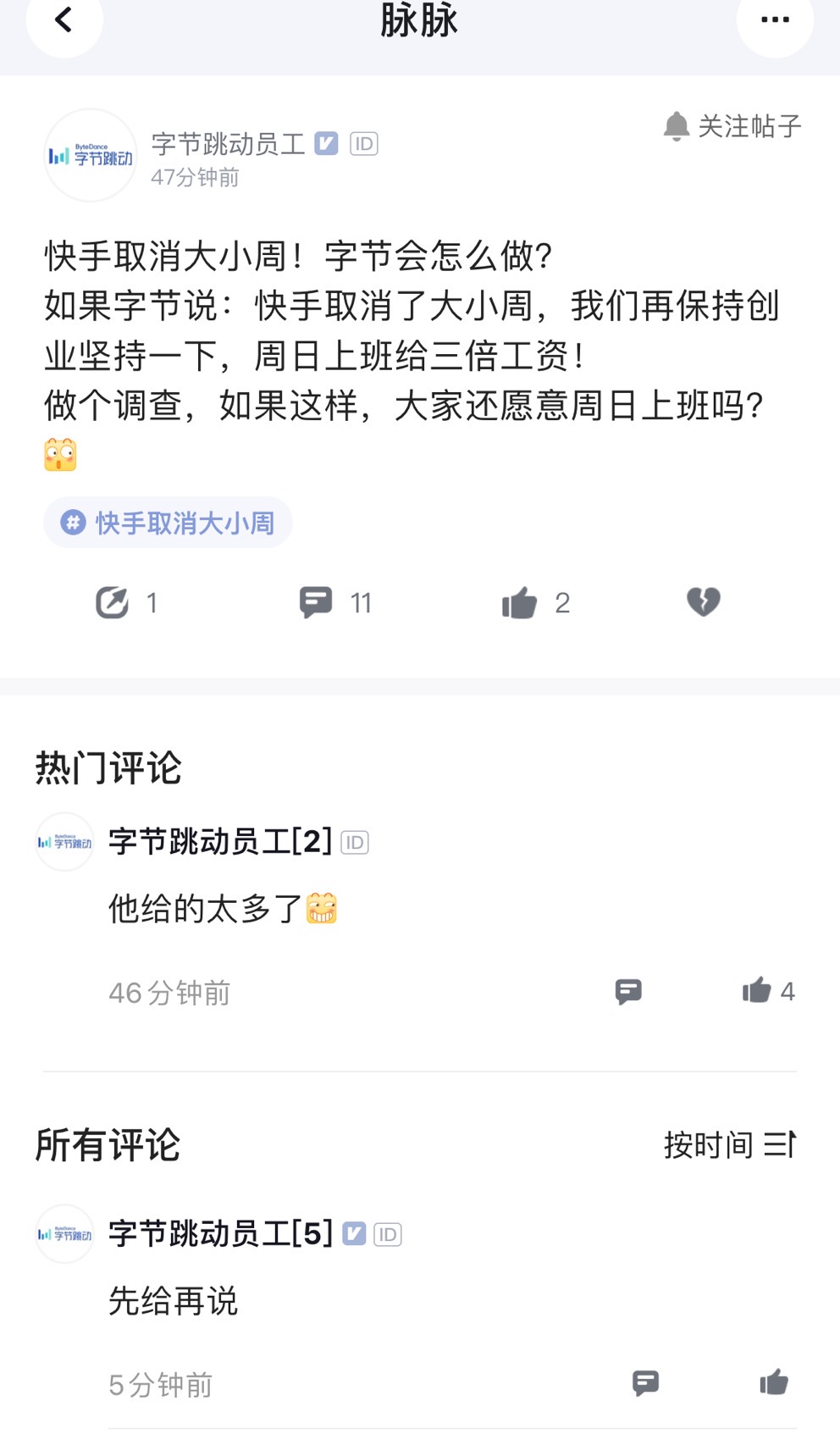Share the post
This screenshot has height=1445, width=840.
tap(113, 603)
